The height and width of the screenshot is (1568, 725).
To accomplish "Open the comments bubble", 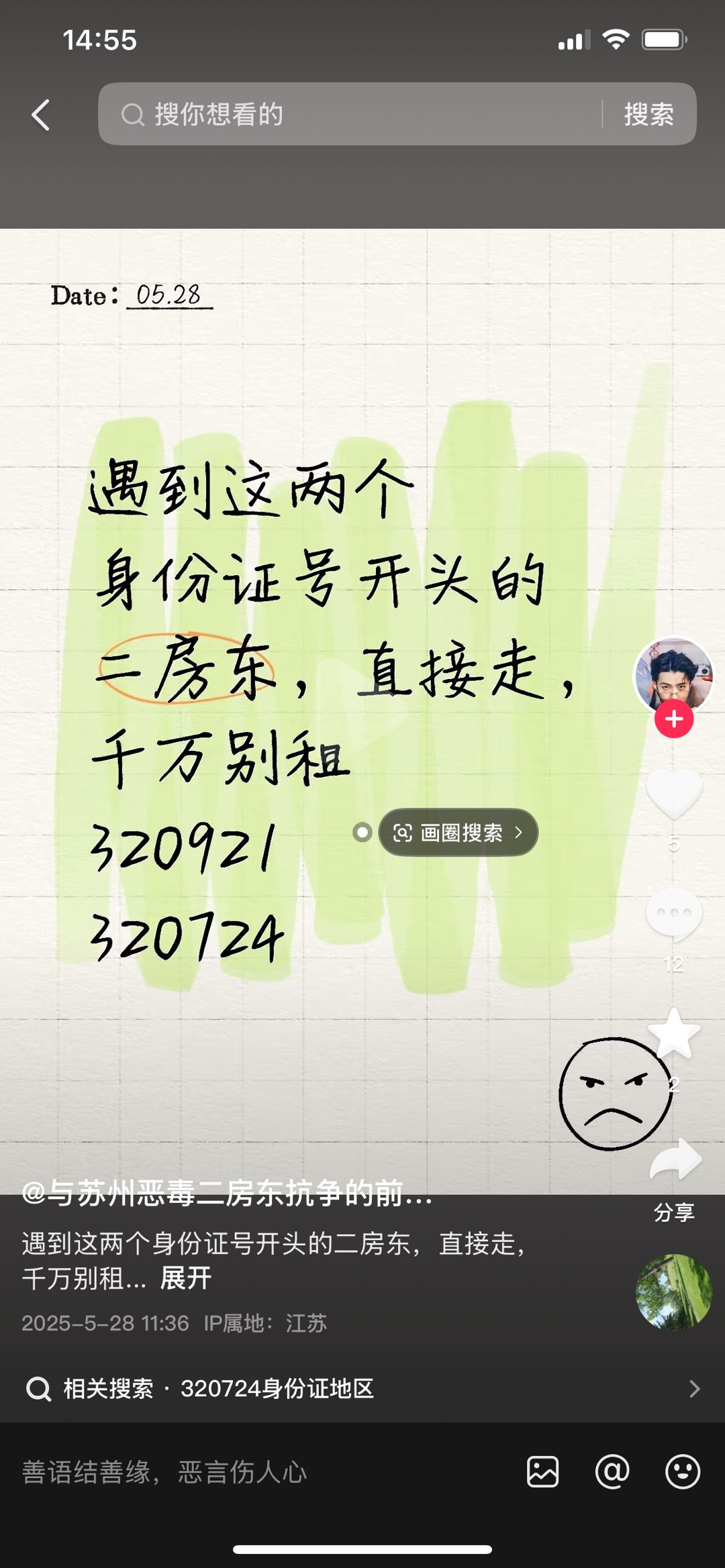I will coord(674,914).
